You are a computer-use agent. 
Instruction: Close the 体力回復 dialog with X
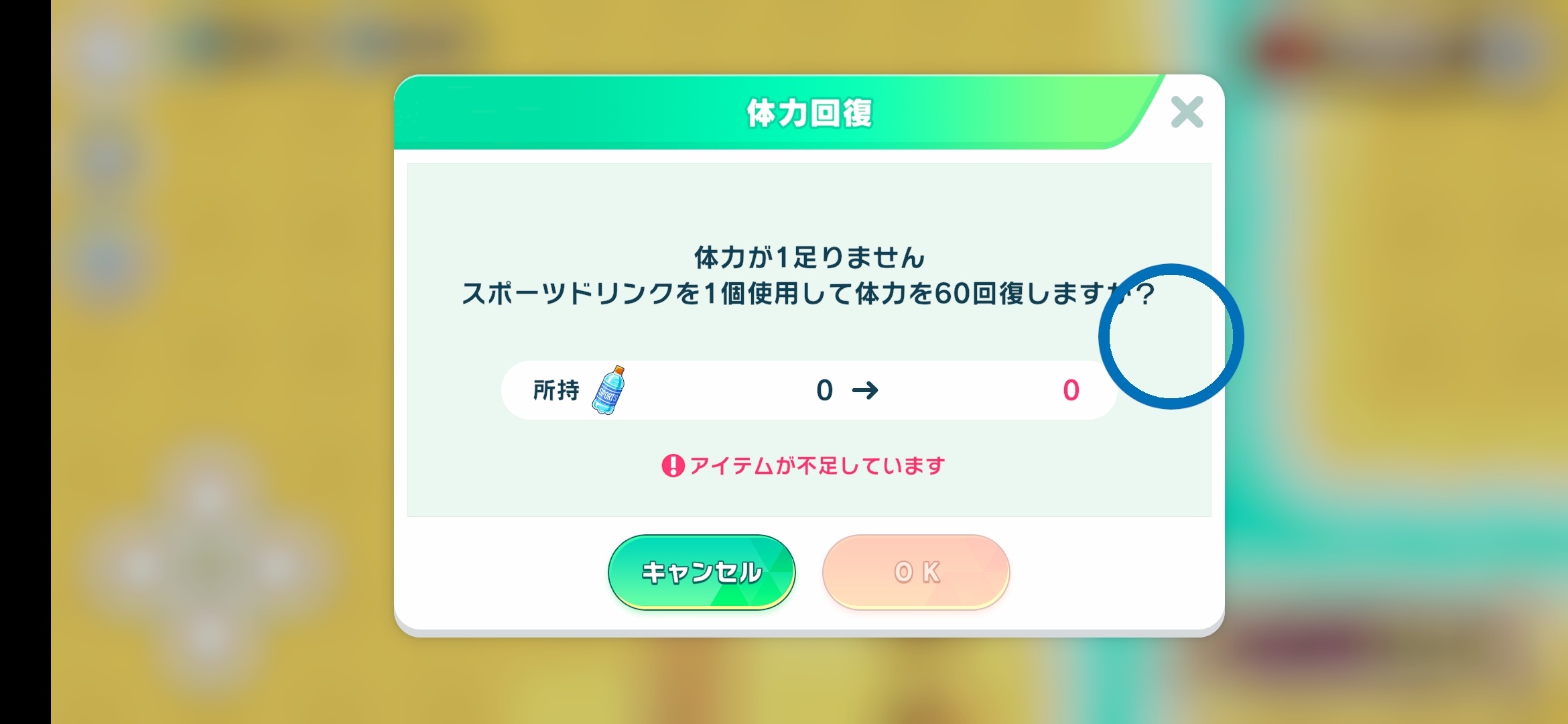tap(1187, 112)
